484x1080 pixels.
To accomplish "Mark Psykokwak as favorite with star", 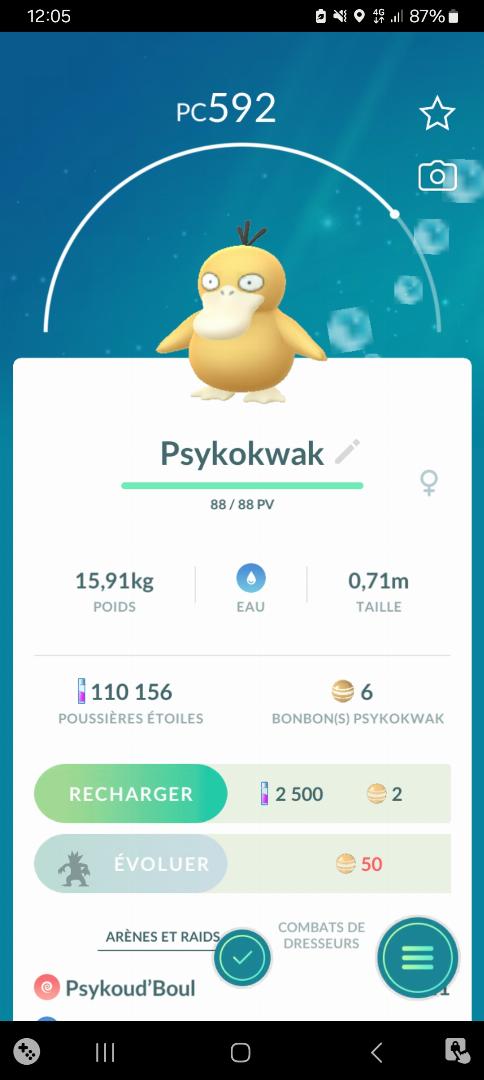I will (437, 114).
